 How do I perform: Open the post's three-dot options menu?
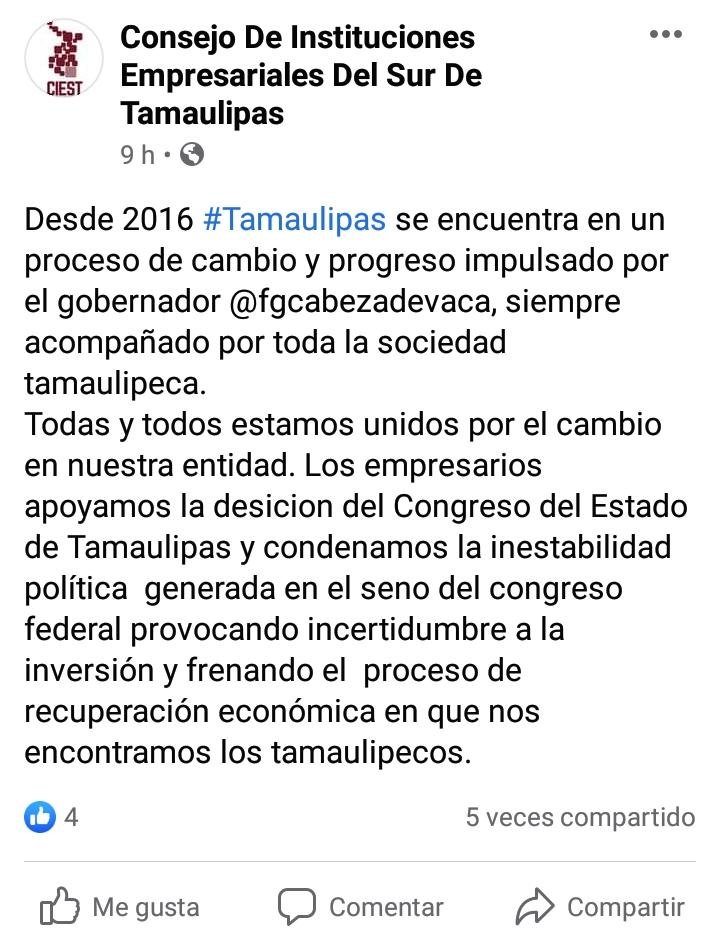(x=665, y=34)
